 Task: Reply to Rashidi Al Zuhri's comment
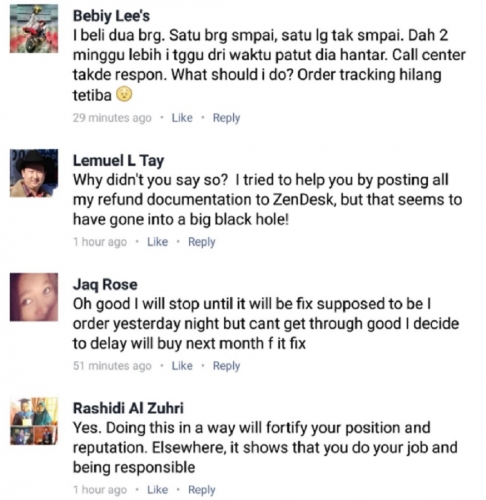(202, 490)
